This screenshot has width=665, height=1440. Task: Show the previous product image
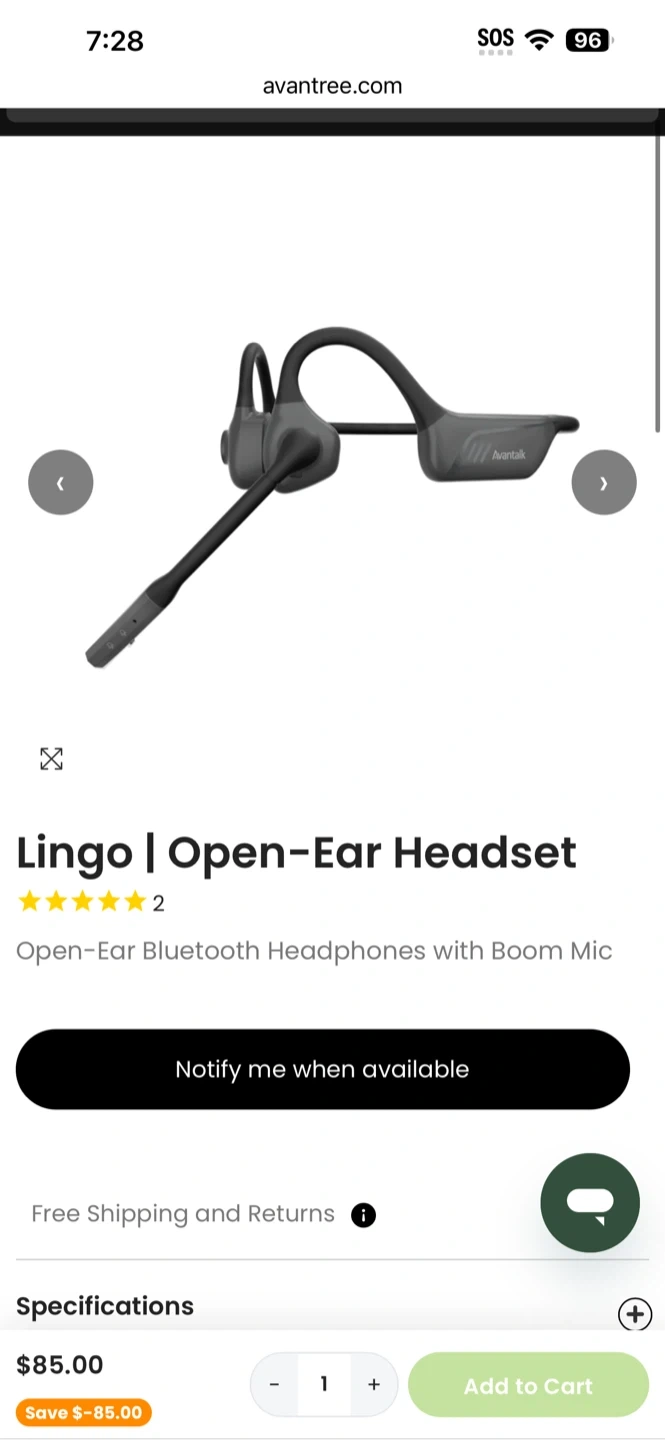(61, 483)
